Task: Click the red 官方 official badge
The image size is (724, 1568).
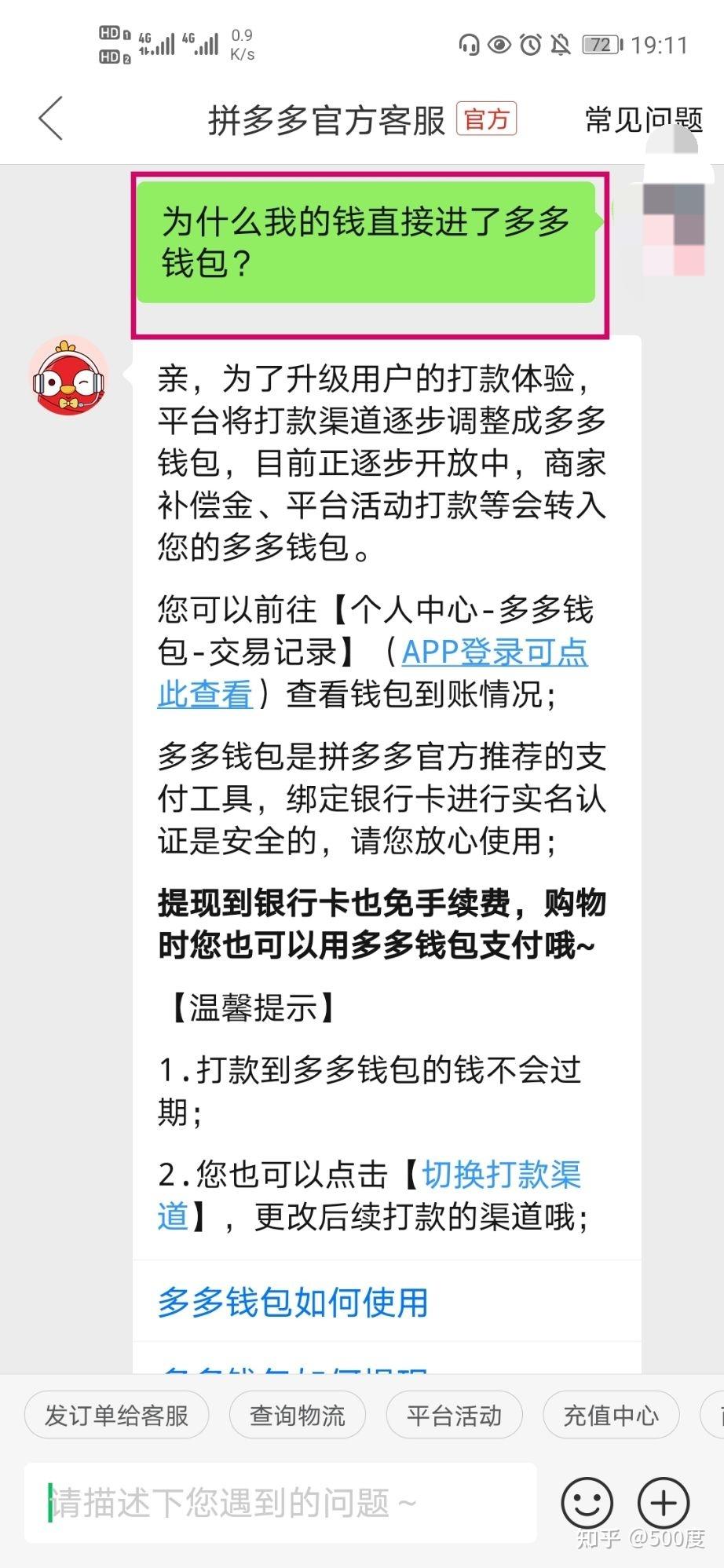Action: [487, 119]
